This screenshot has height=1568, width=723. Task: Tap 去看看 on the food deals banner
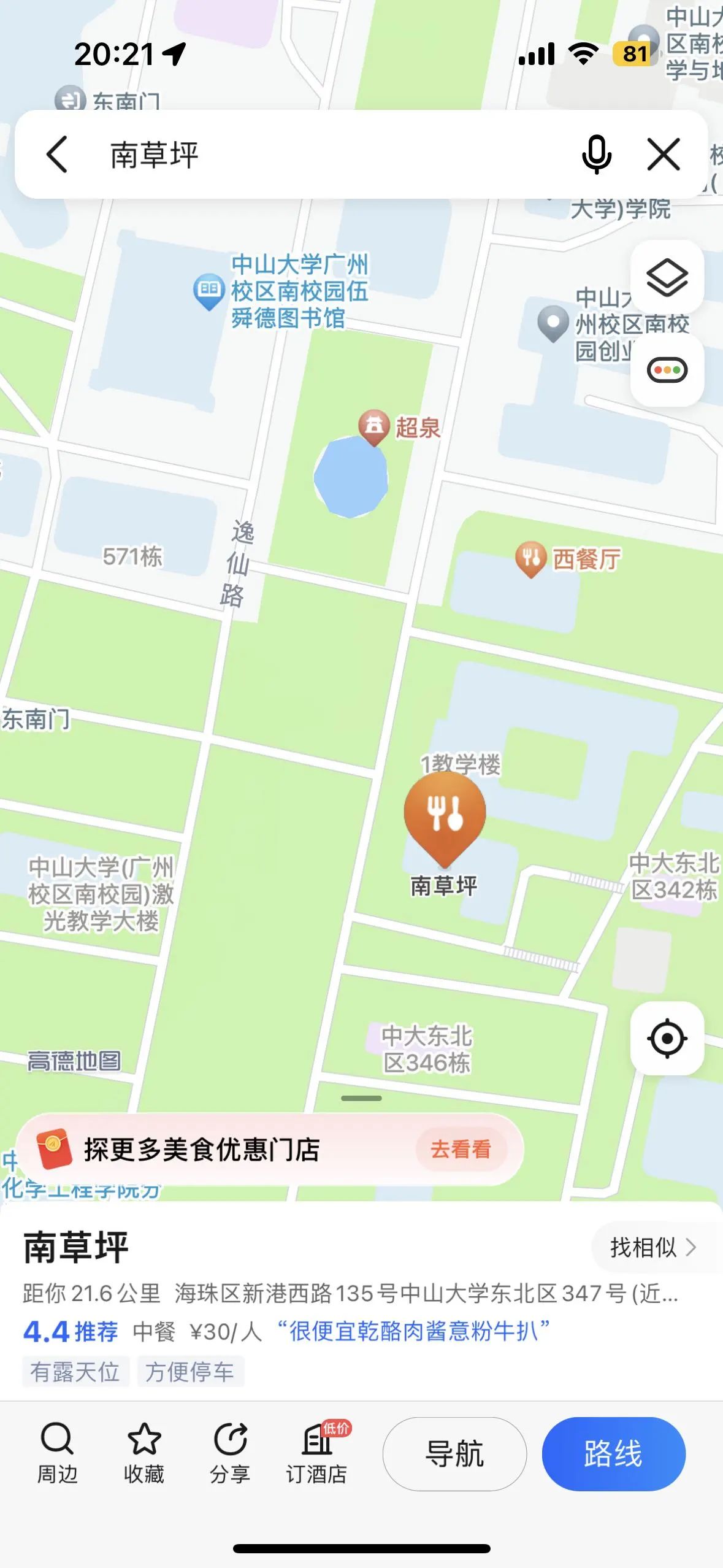[461, 1149]
